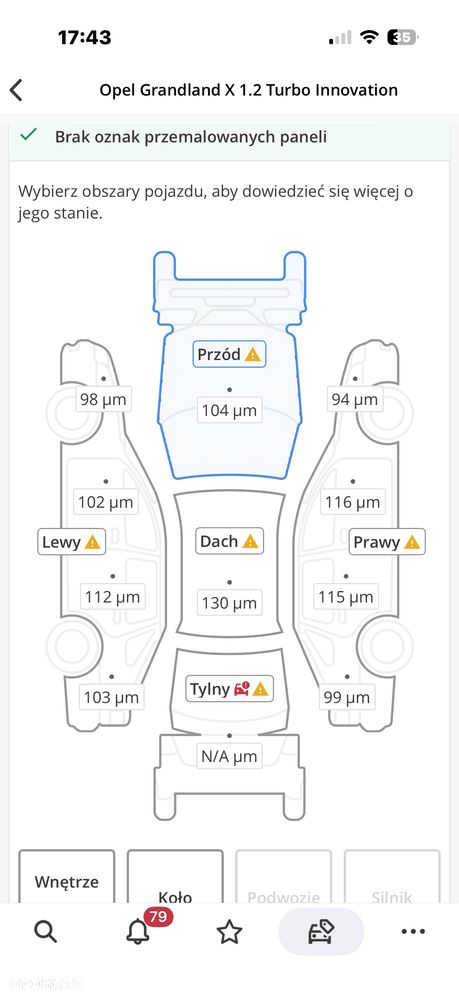Open the favorites star tab

pyautogui.click(x=229, y=932)
